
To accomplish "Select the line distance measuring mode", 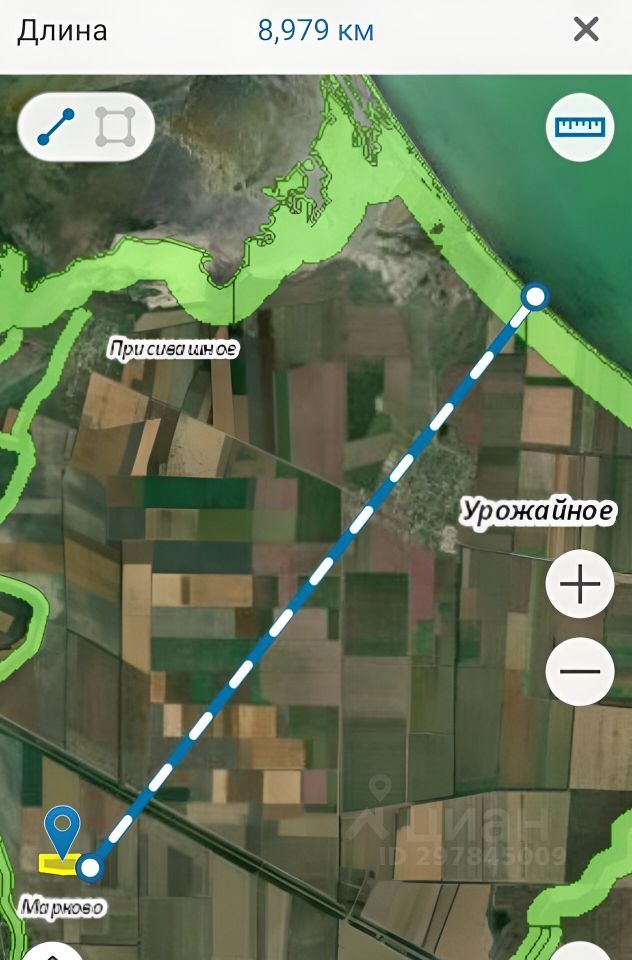I will [56, 128].
